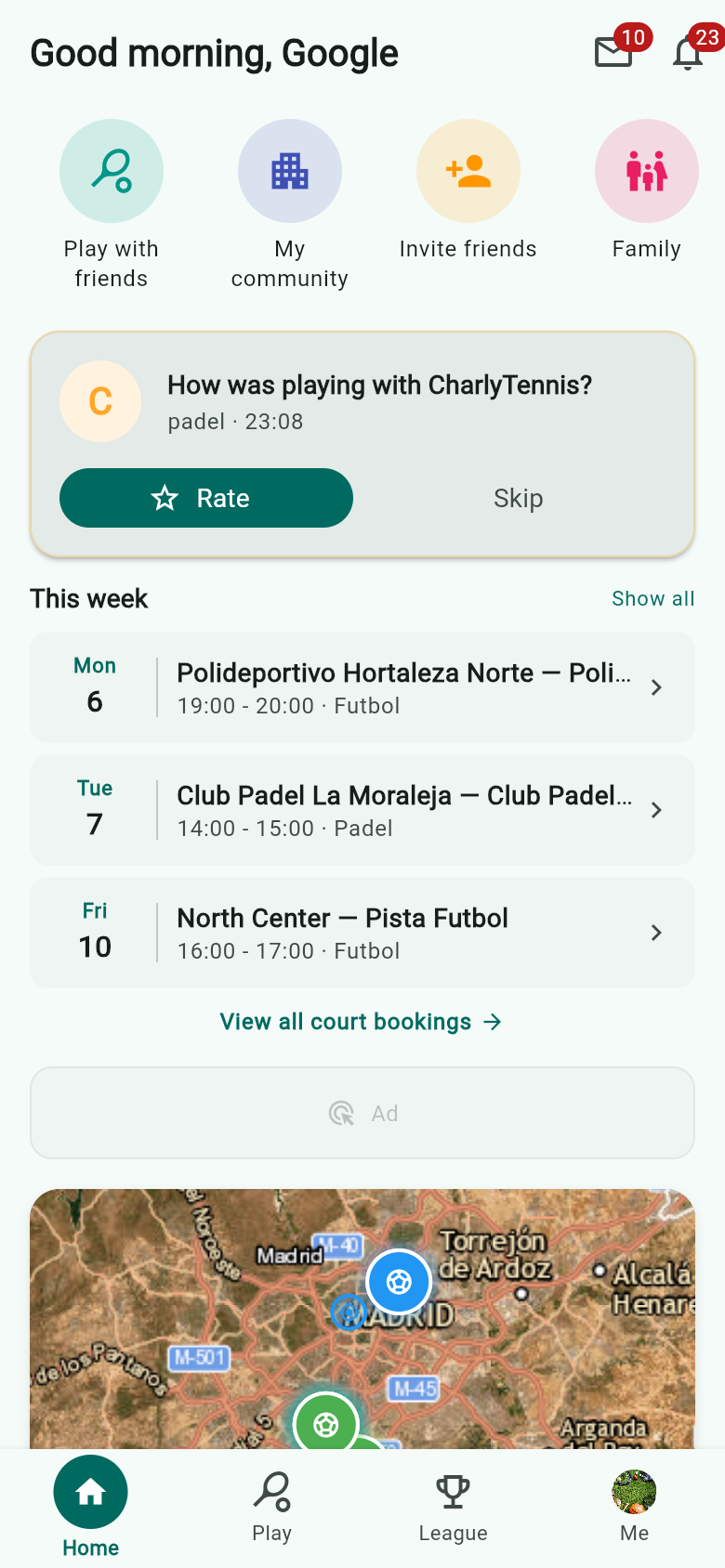Open Club Padel La Moraleja booking
Viewport: 725px width, 1568px height.
tap(362, 810)
